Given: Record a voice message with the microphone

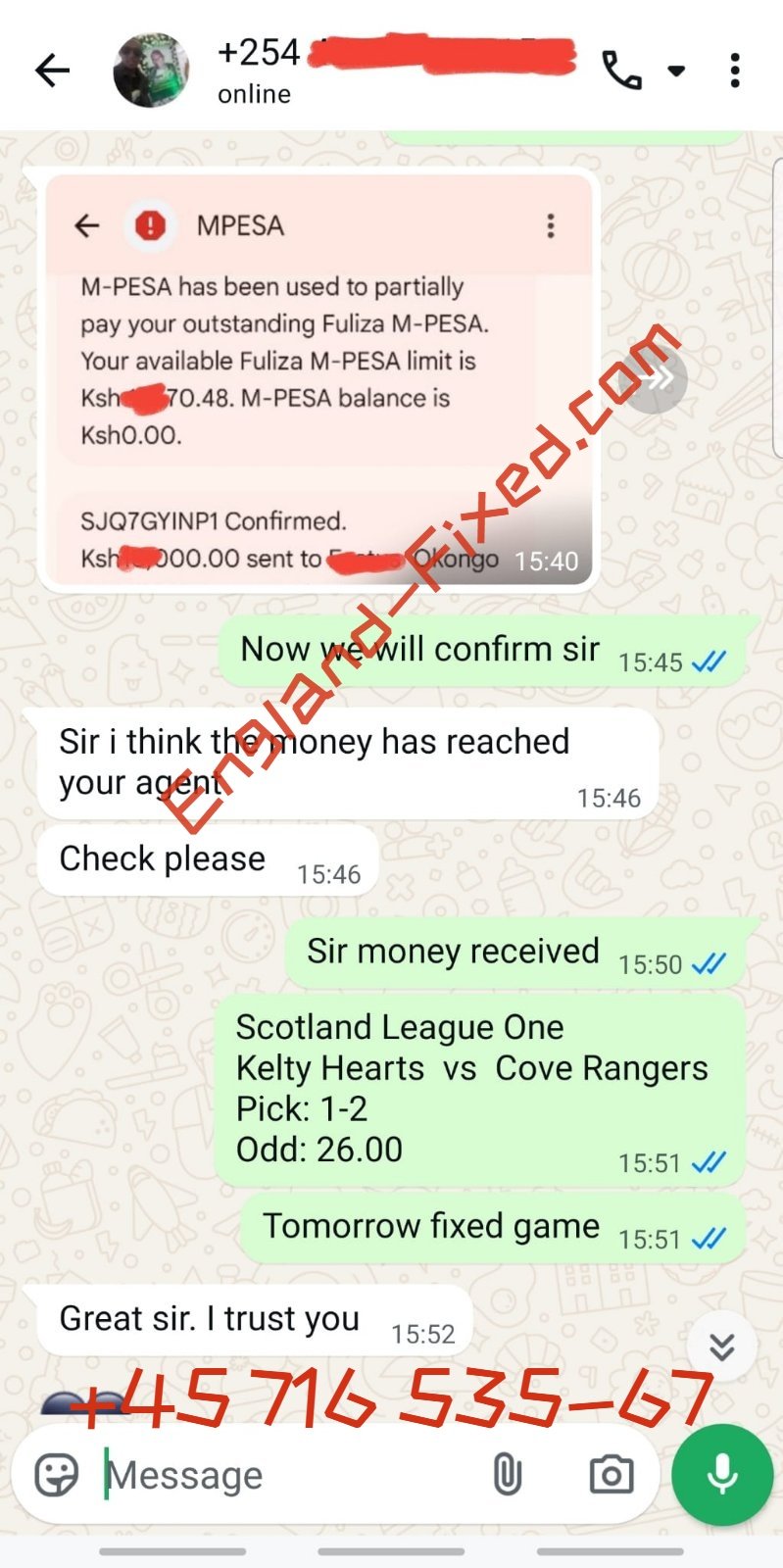Looking at the screenshot, I should pos(722,1475).
